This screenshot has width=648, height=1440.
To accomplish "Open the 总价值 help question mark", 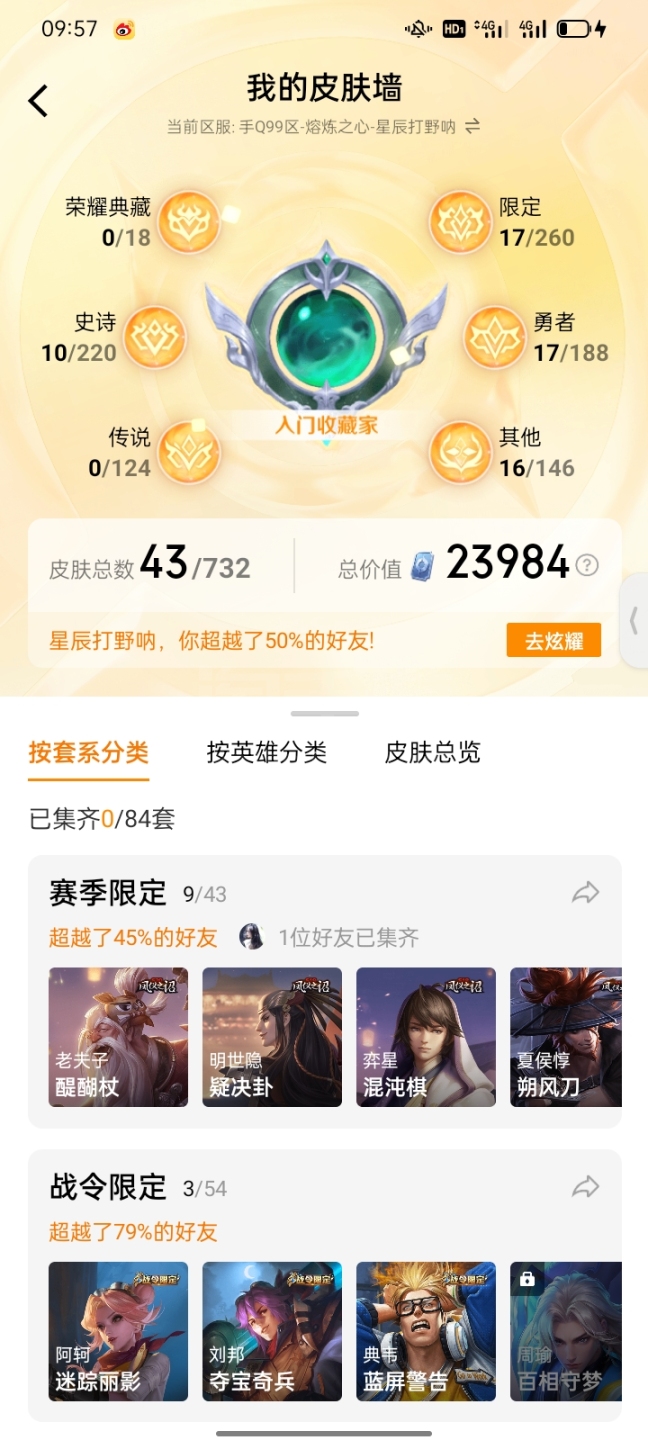I will click(588, 565).
